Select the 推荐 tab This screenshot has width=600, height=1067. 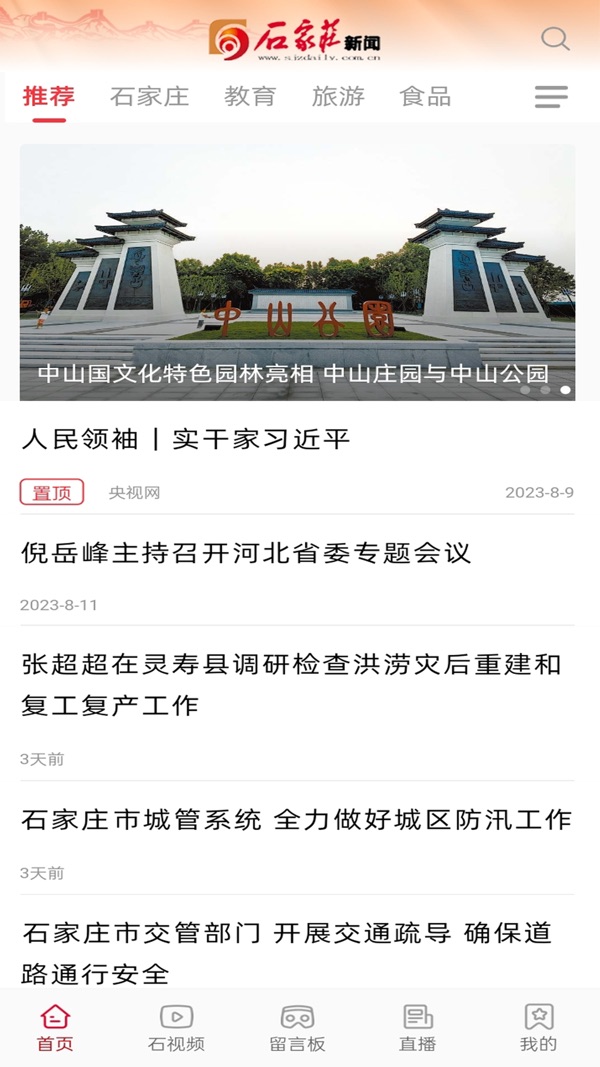click(48, 97)
